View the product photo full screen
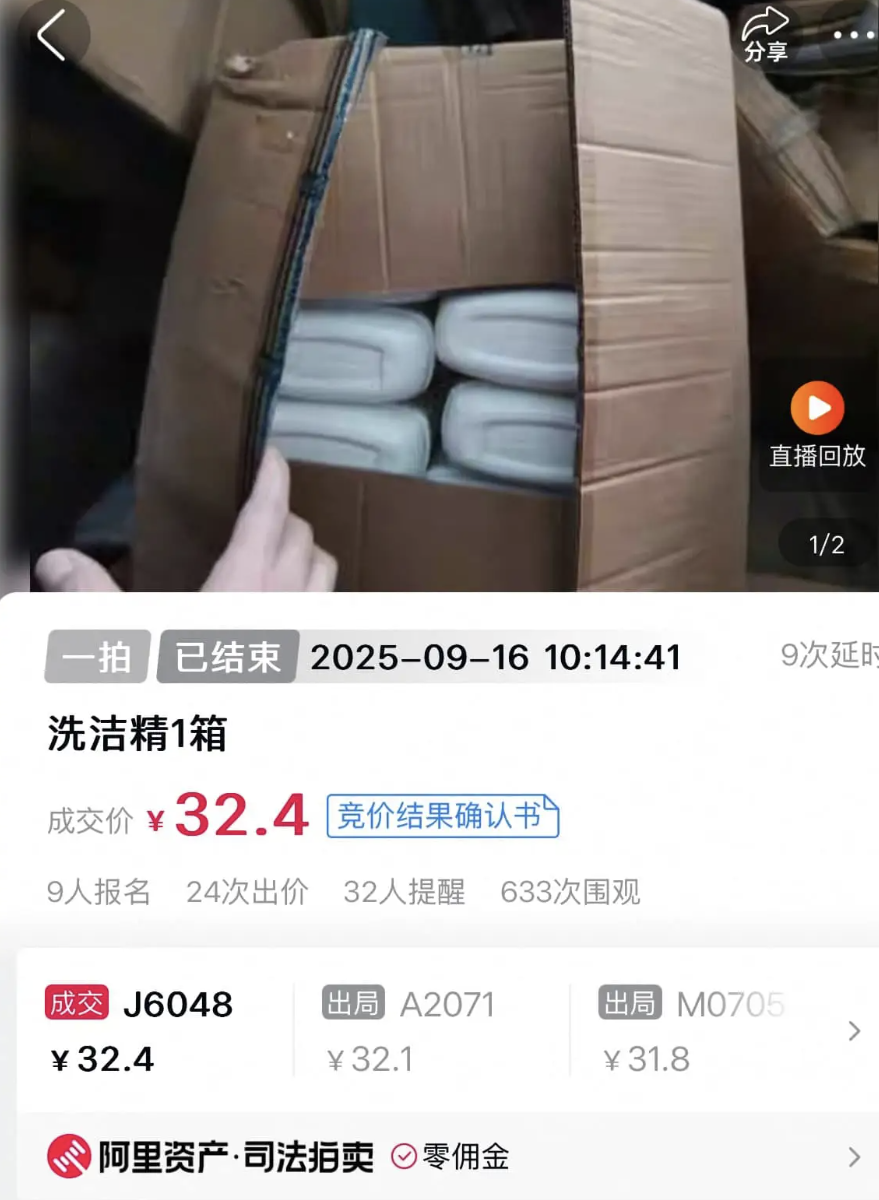The height and width of the screenshot is (1200, 879). tap(400, 300)
